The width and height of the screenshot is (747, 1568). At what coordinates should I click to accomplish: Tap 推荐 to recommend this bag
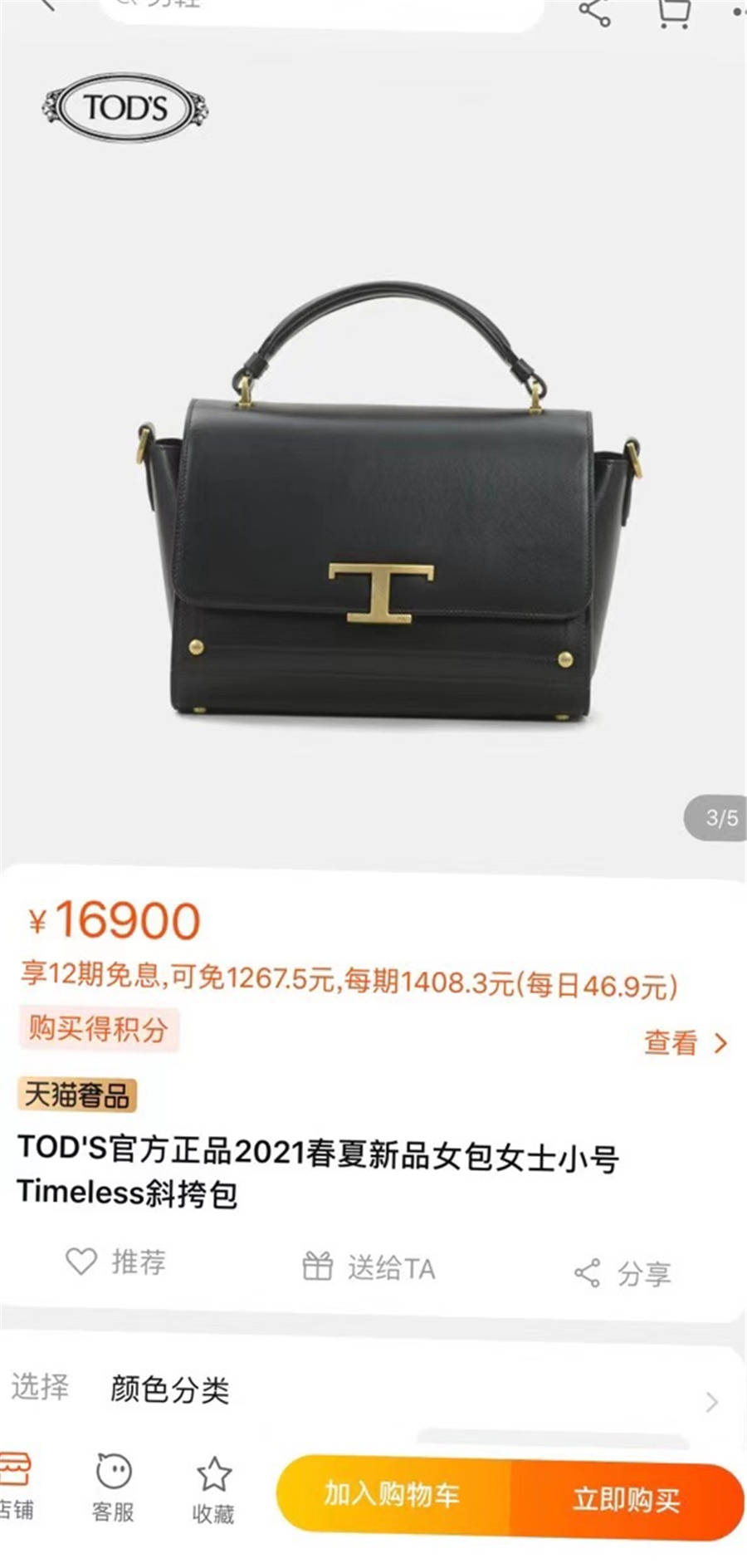click(116, 1262)
